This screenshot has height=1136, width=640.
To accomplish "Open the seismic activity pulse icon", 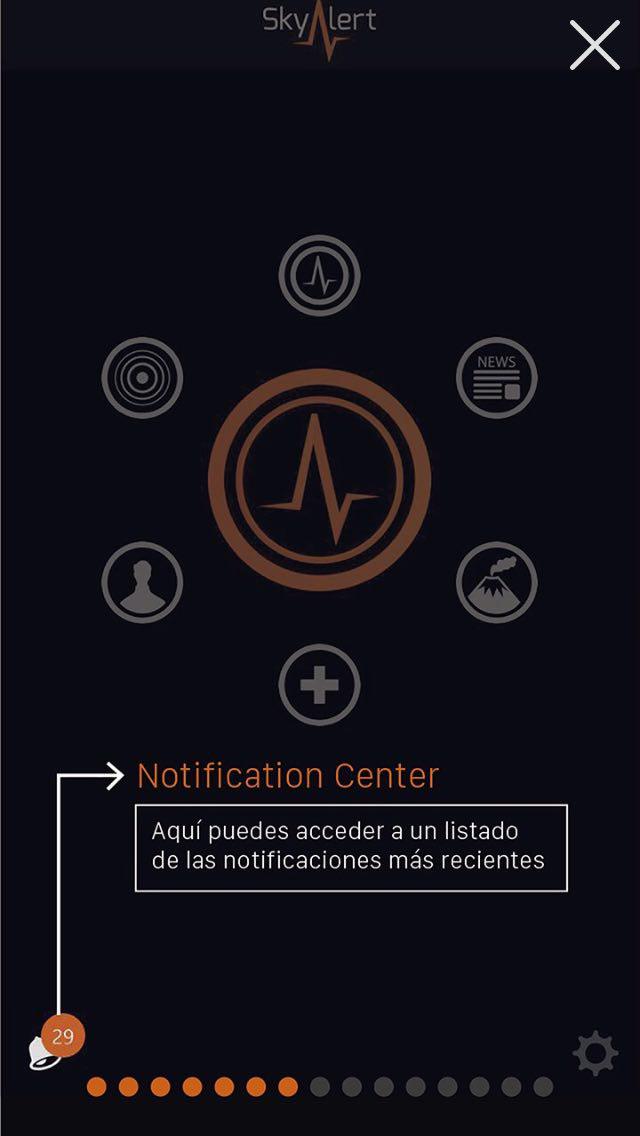I will 319,275.
